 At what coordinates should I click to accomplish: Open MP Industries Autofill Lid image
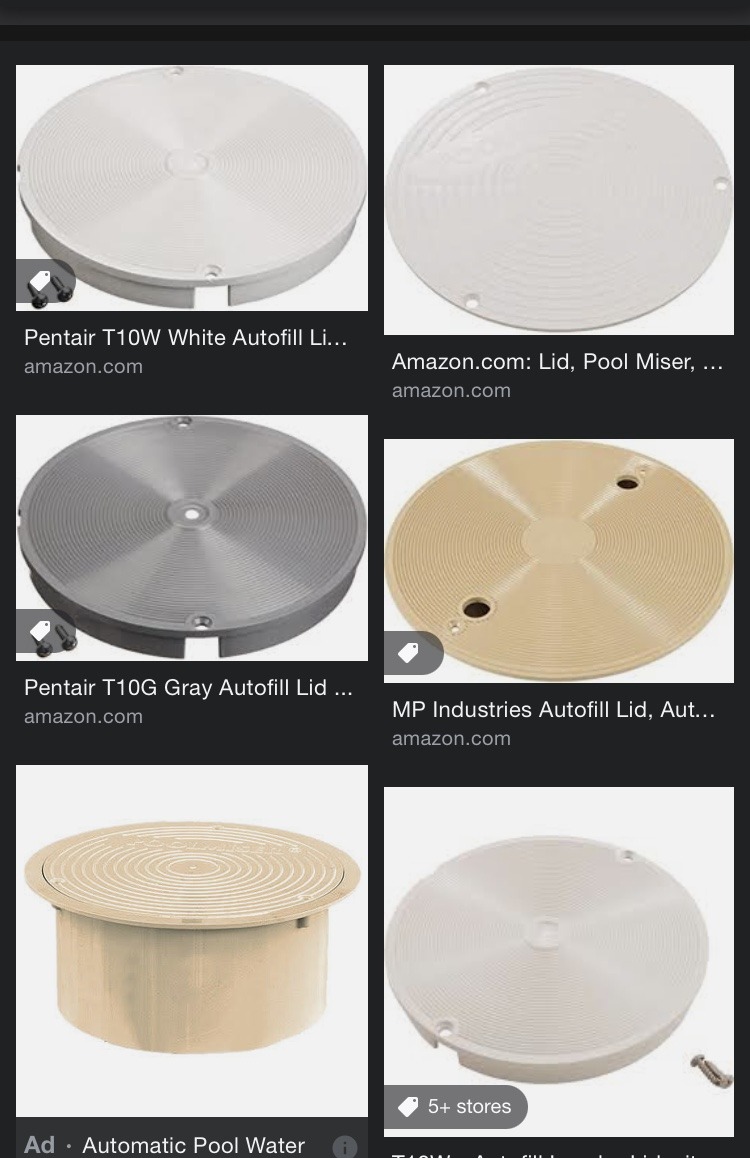tap(558, 560)
